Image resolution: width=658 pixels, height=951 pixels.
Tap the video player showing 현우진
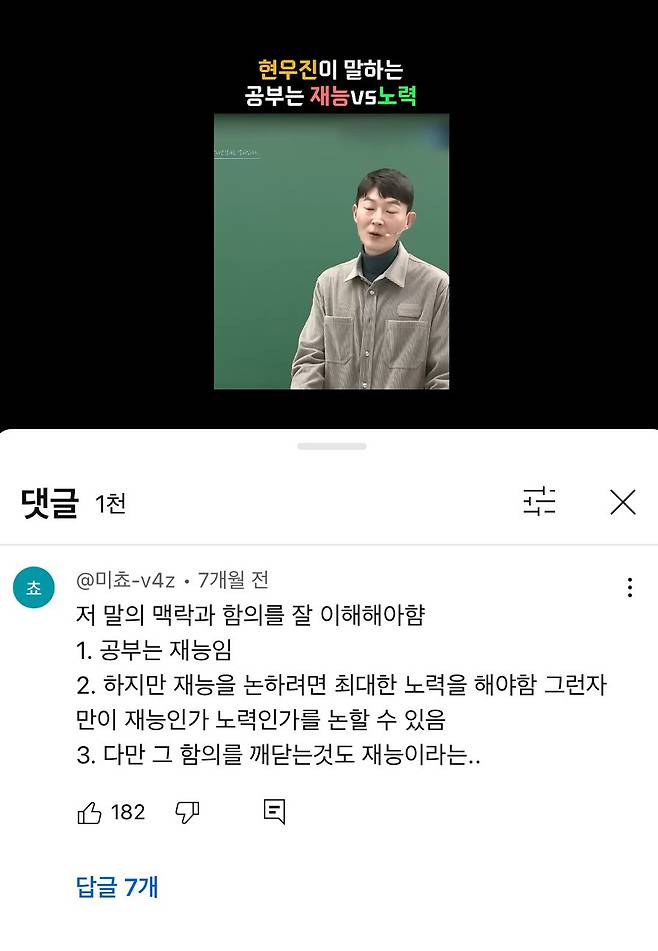(x=331, y=251)
